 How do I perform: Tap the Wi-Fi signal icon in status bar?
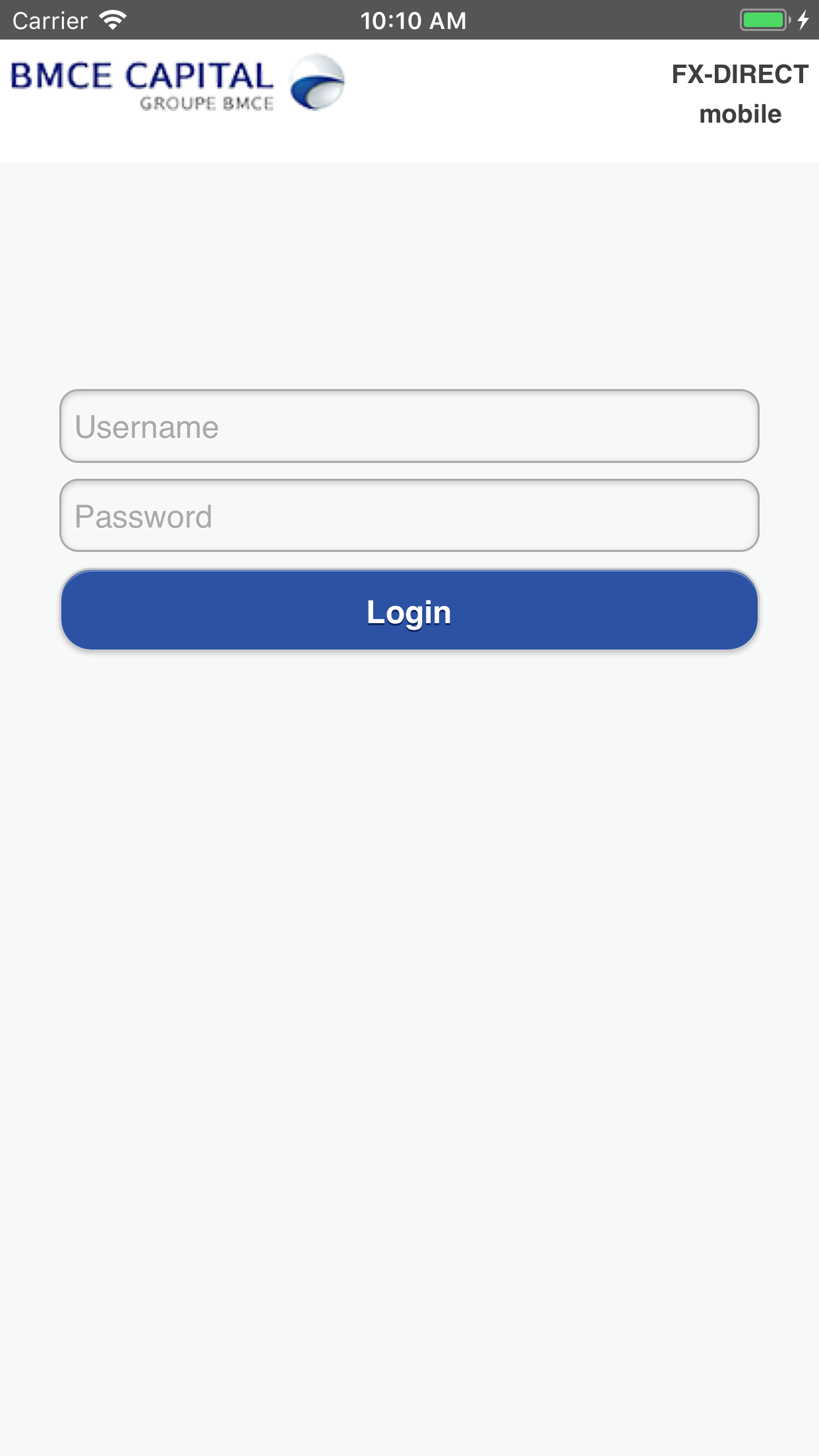click(112, 19)
